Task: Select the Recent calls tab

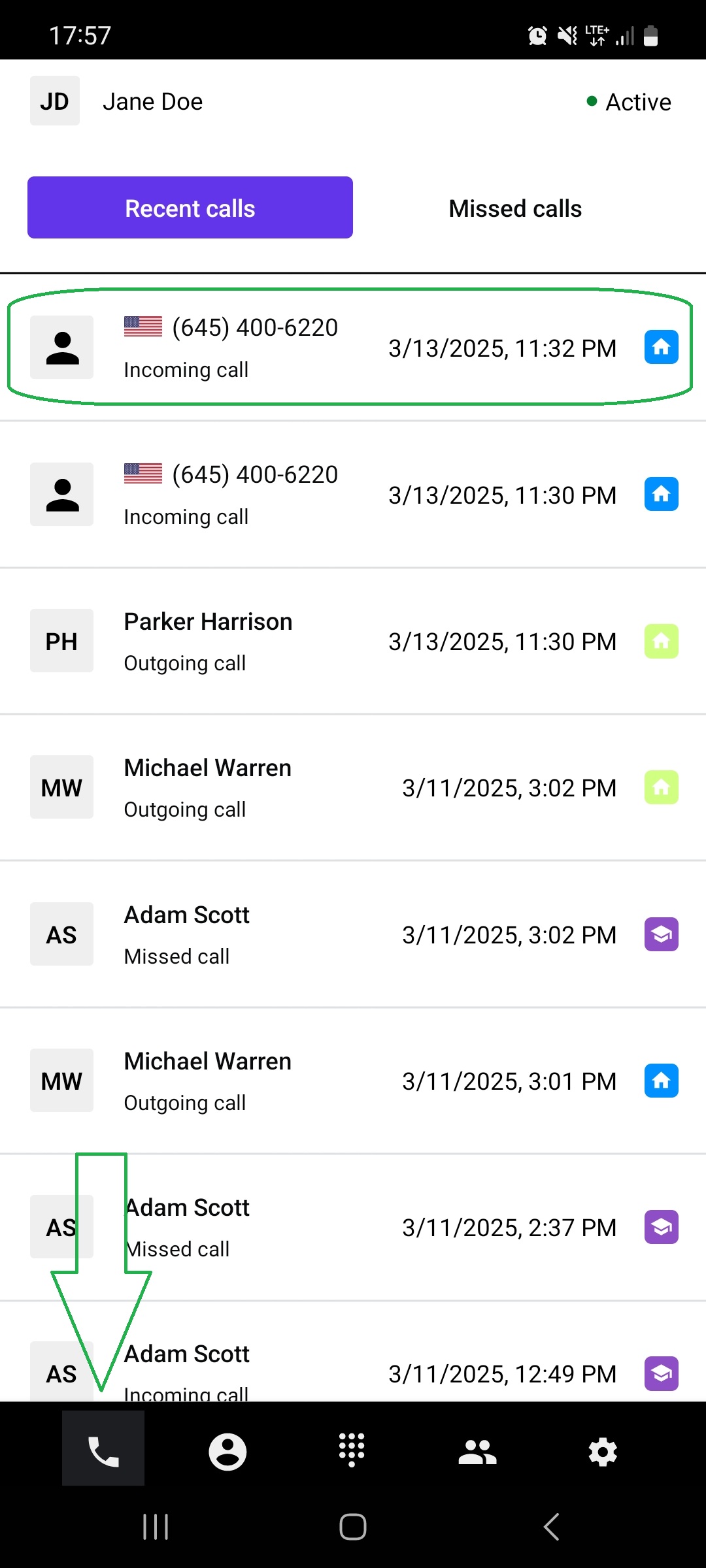Action: 190,208
